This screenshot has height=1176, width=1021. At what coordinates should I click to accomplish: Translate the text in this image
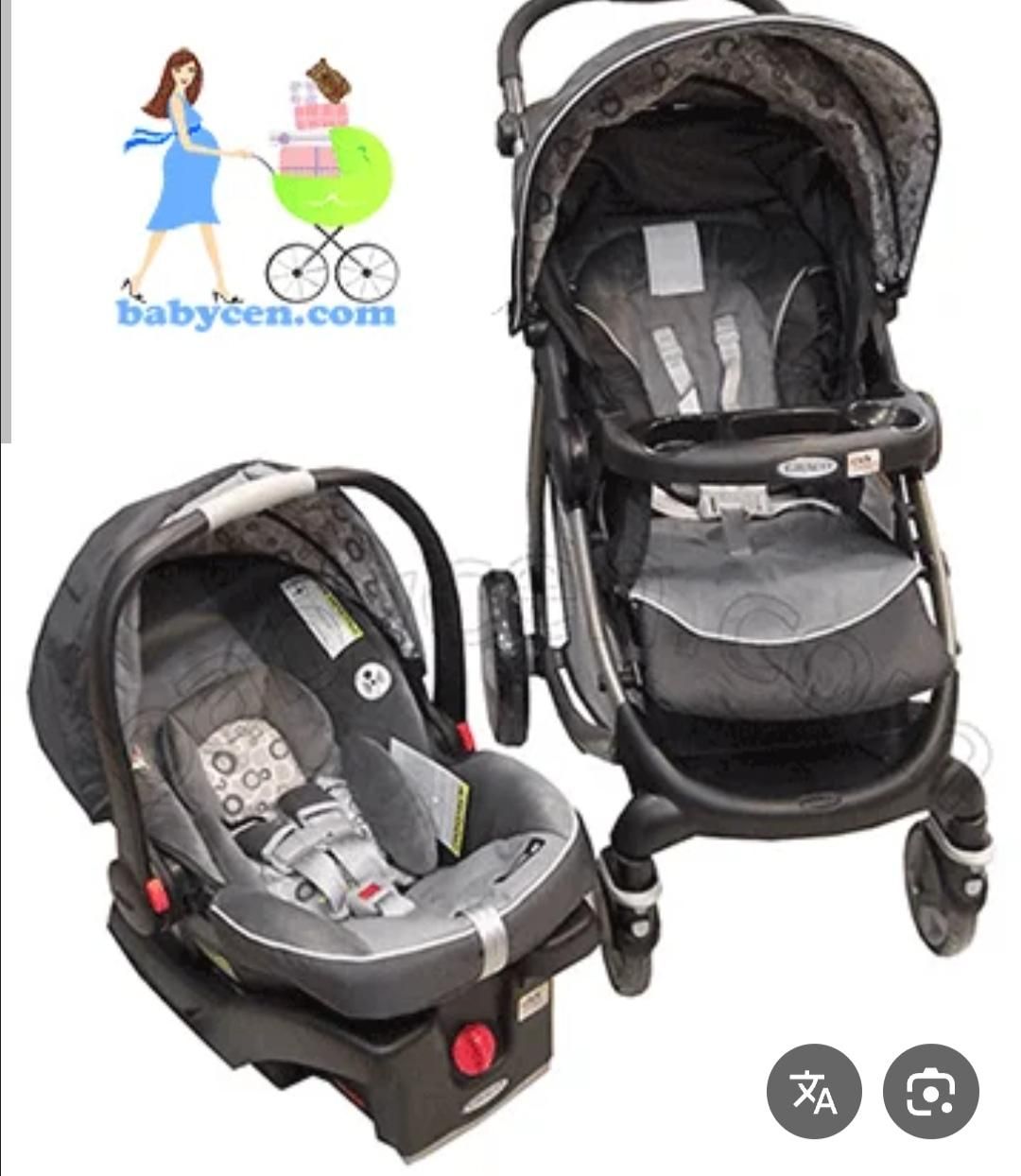(813, 1091)
